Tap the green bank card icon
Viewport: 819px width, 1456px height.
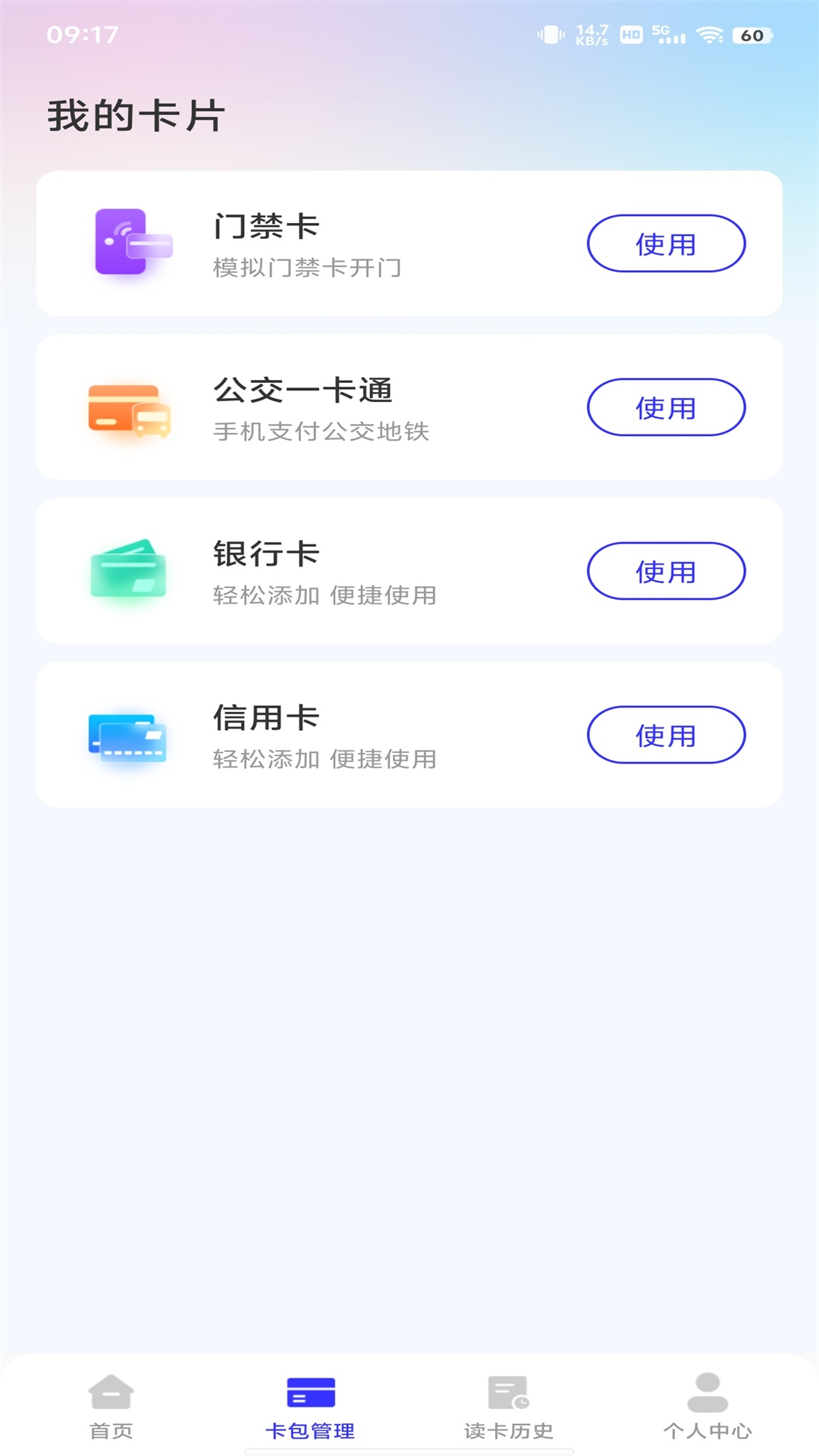point(127,571)
